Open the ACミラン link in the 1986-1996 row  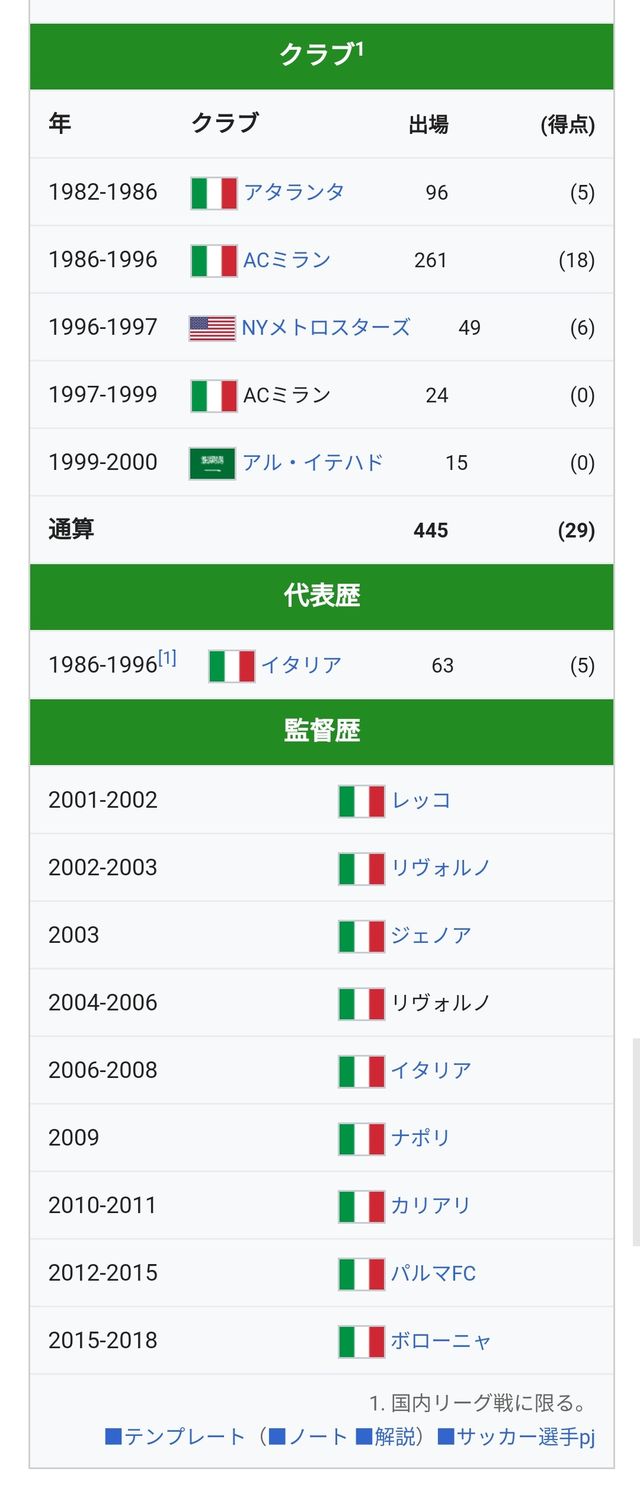(x=287, y=260)
